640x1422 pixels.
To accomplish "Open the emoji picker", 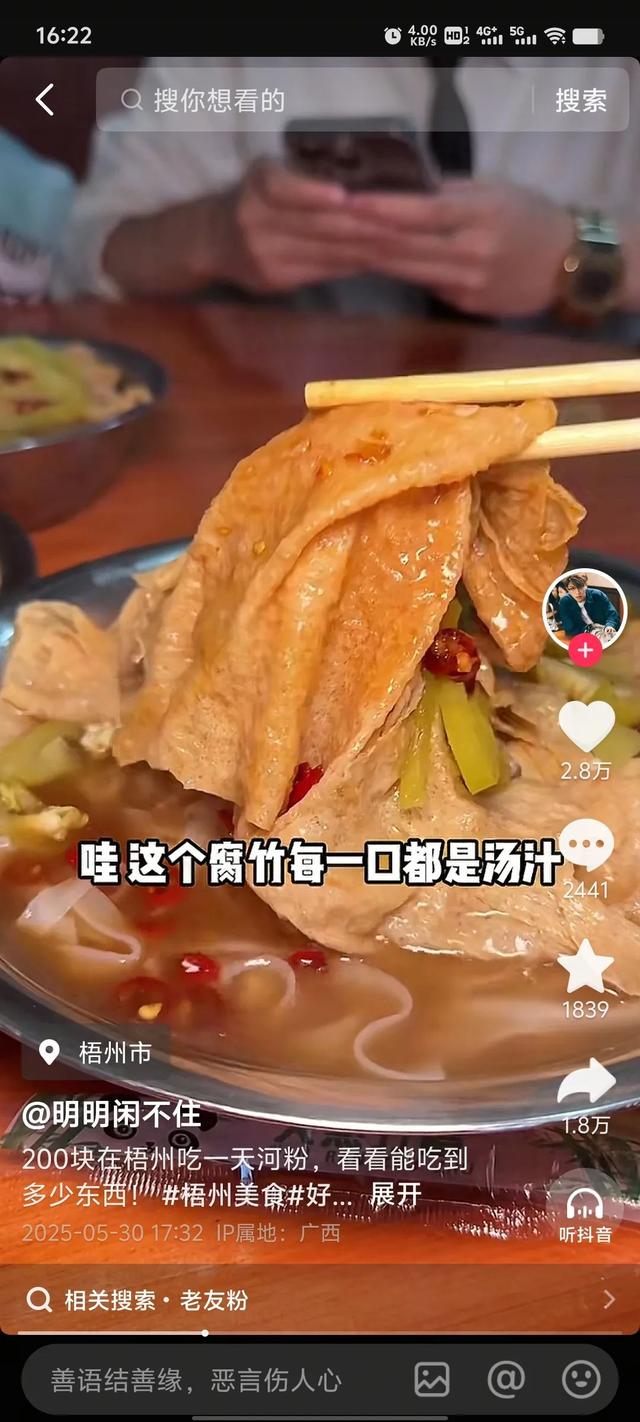I will click(581, 1380).
